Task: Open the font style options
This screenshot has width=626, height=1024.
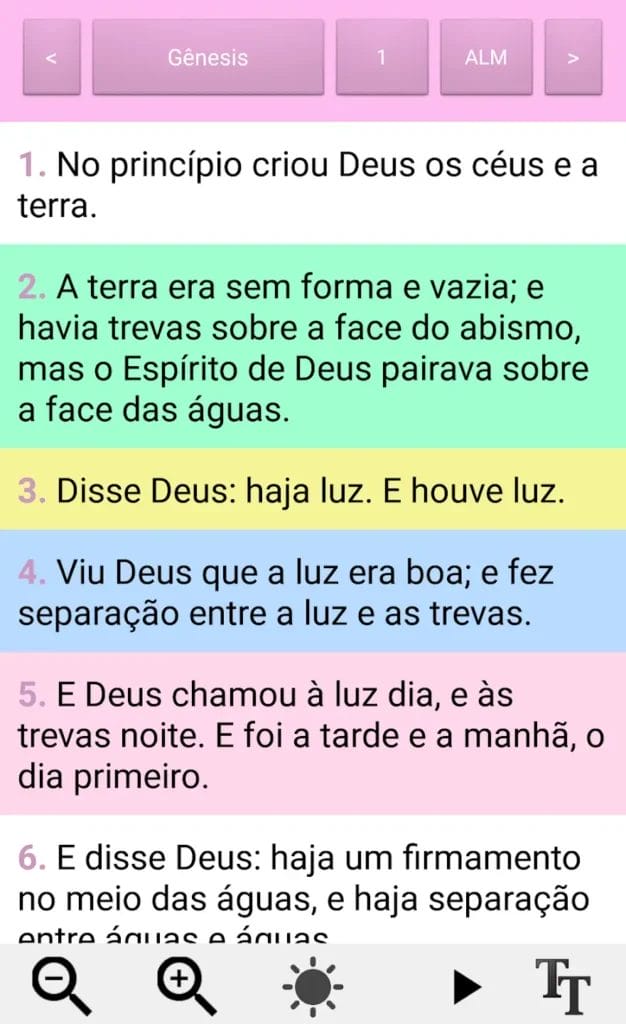Action: (563, 985)
